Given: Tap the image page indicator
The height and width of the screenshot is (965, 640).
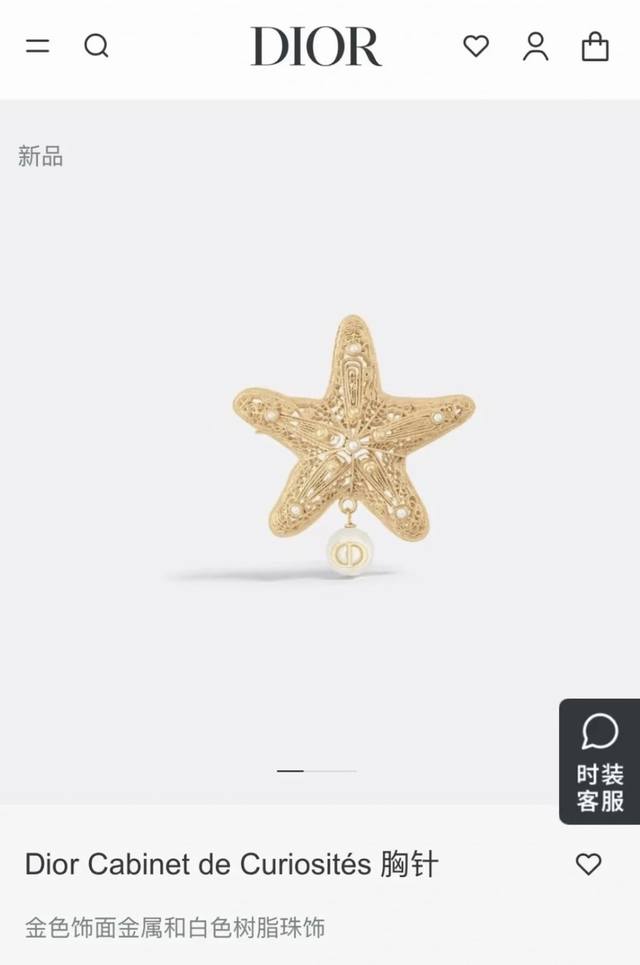Looking at the screenshot, I should coord(317,771).
